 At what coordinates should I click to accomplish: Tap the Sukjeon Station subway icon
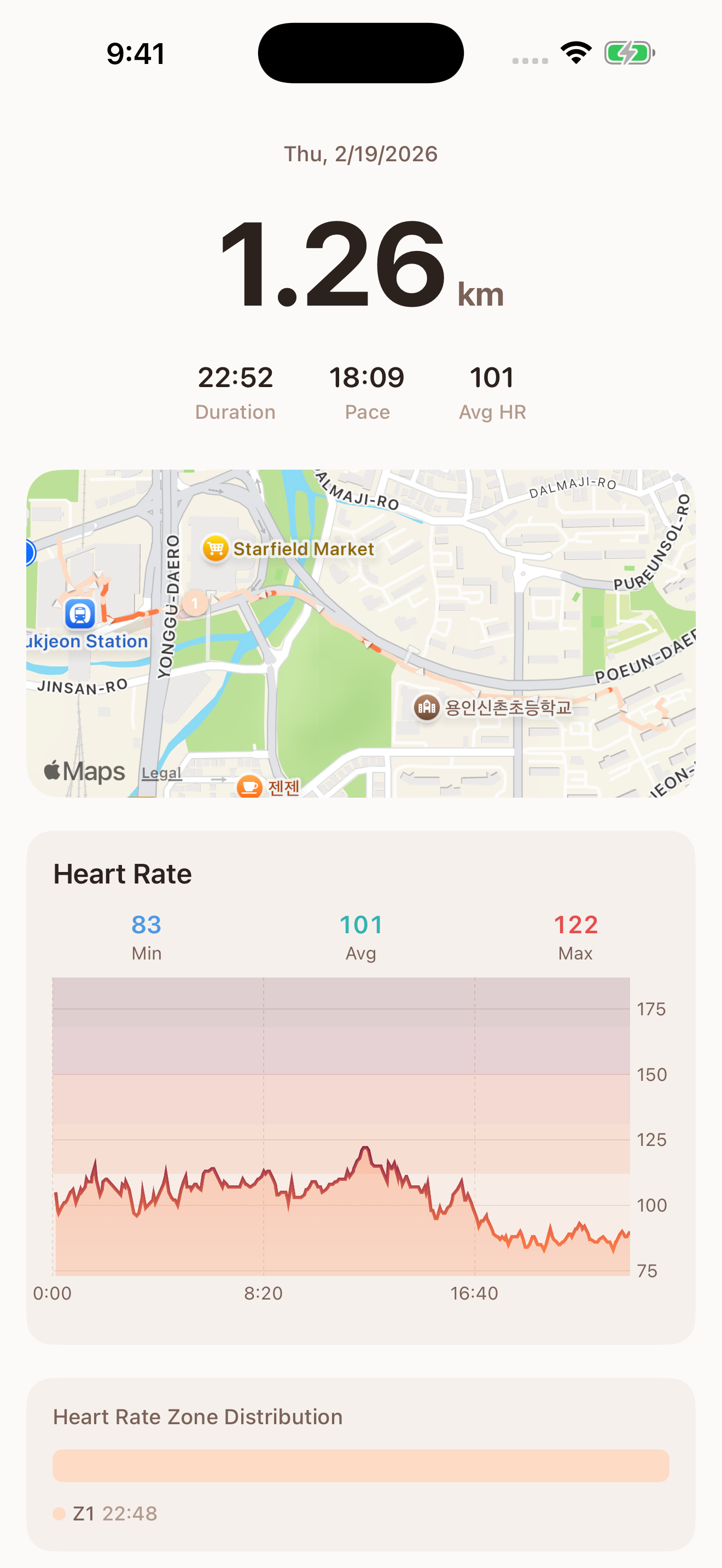coord(79,615)
